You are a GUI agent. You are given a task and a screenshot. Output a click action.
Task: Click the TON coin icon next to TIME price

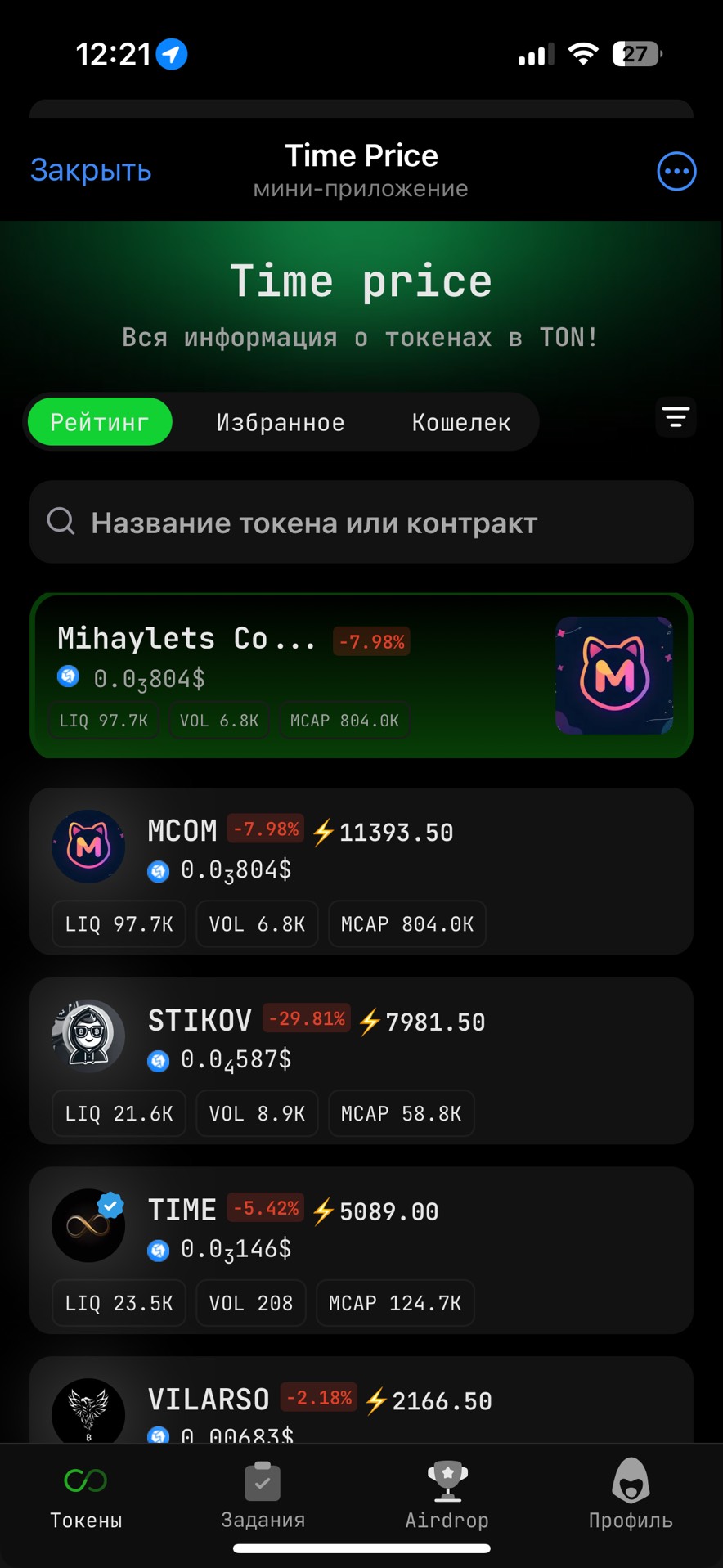[x=159, y=1250]
